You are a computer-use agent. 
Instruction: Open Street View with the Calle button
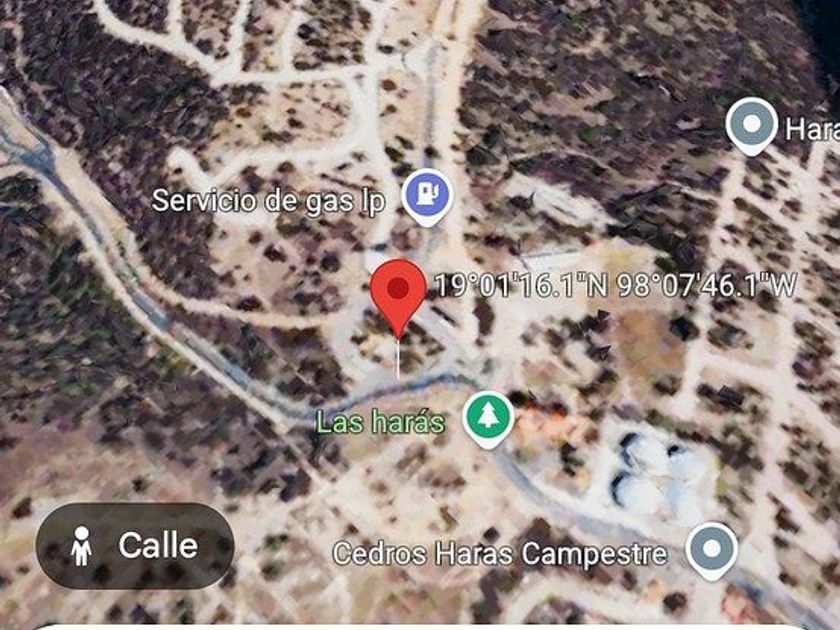coord(135,546)
